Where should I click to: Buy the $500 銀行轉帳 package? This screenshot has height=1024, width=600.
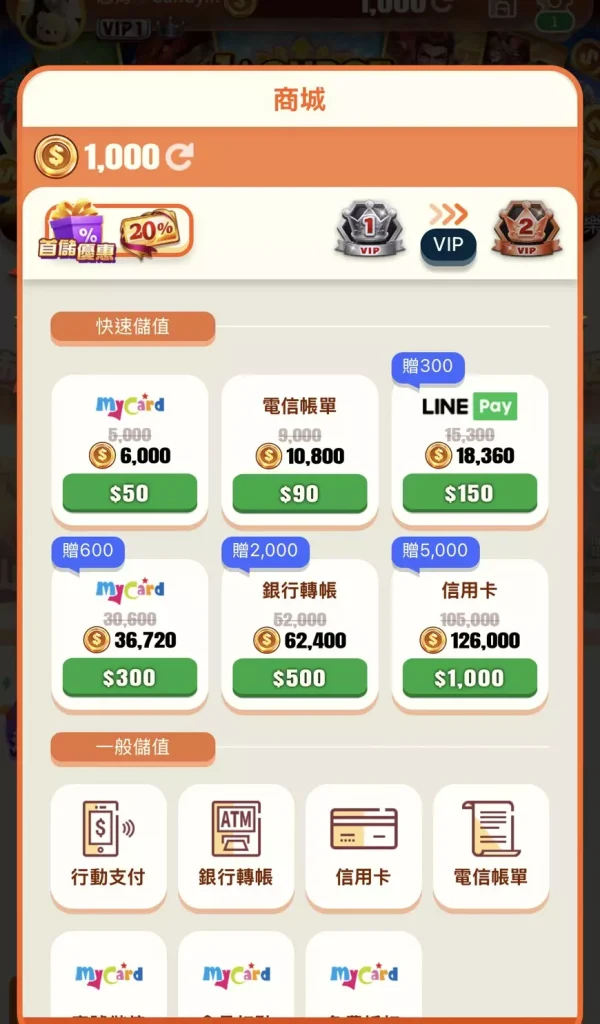coord(299,678)
